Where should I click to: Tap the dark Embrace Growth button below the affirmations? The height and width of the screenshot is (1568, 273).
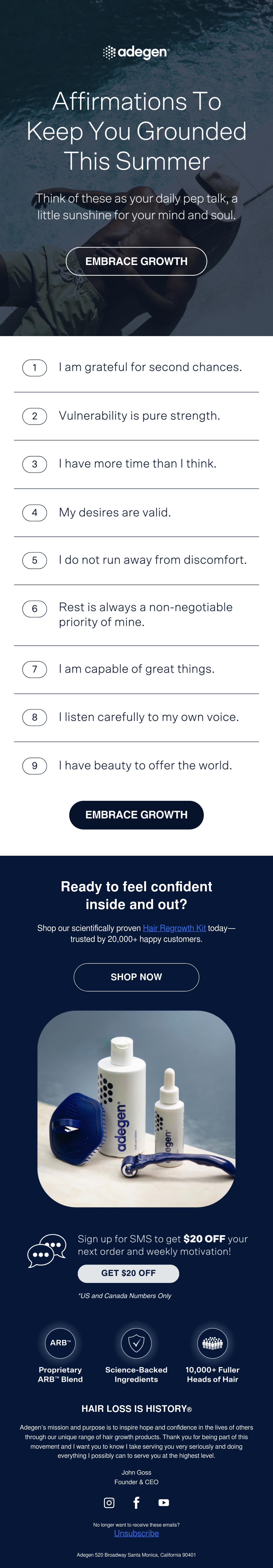[136, 815]
